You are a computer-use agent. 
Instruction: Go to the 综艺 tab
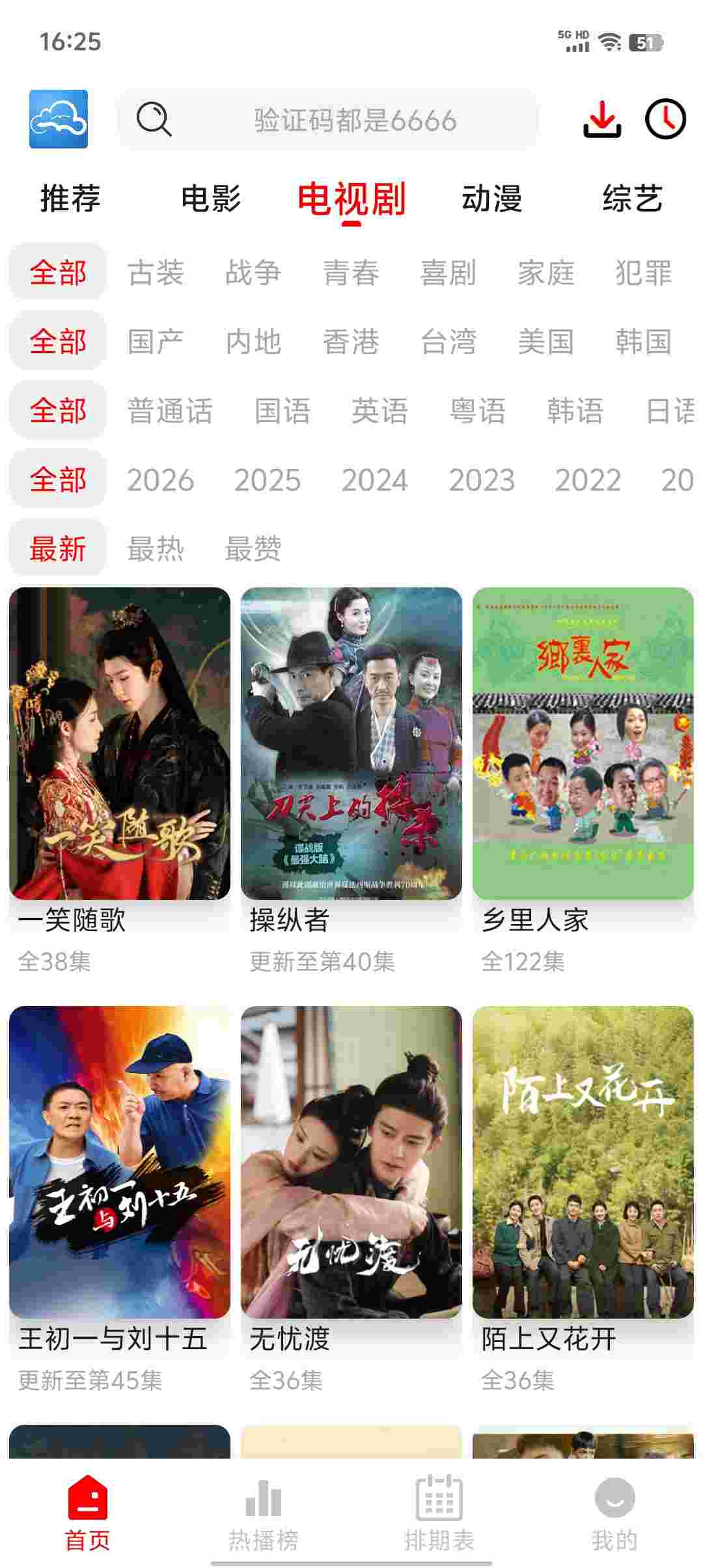click(632, 199)
